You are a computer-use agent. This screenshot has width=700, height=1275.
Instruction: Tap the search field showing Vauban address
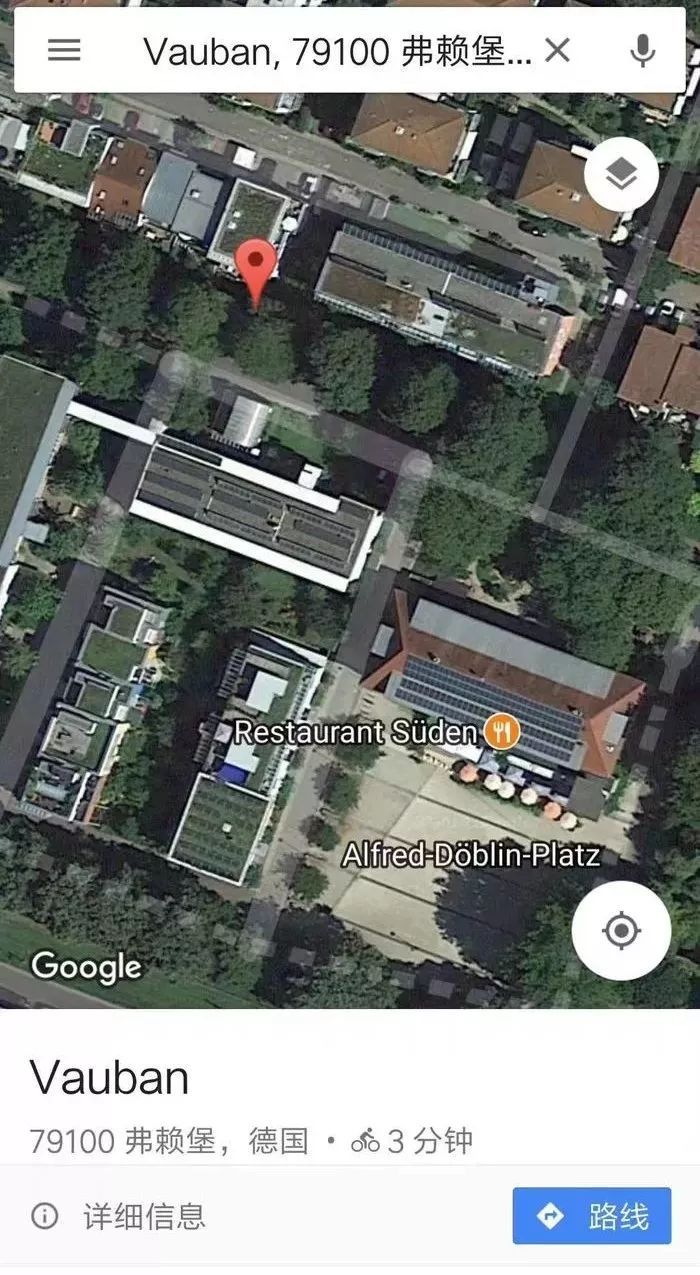(x=336, y=51)
